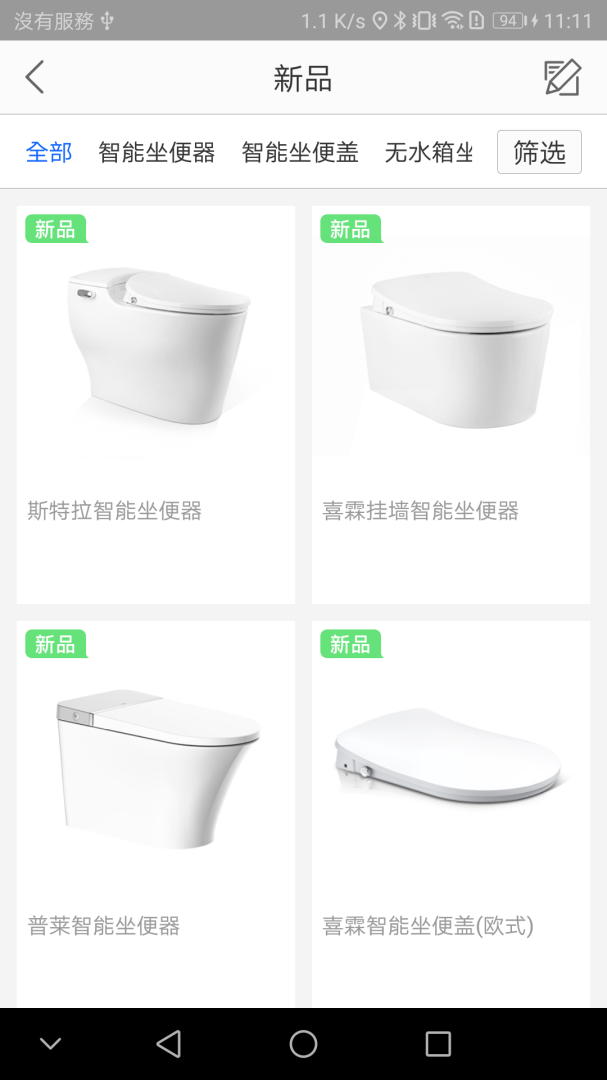The image size is (607, 1080).
Task: View the 喜霖智能坐便盖(欧式) product
Action: click(x=450, y=815)
